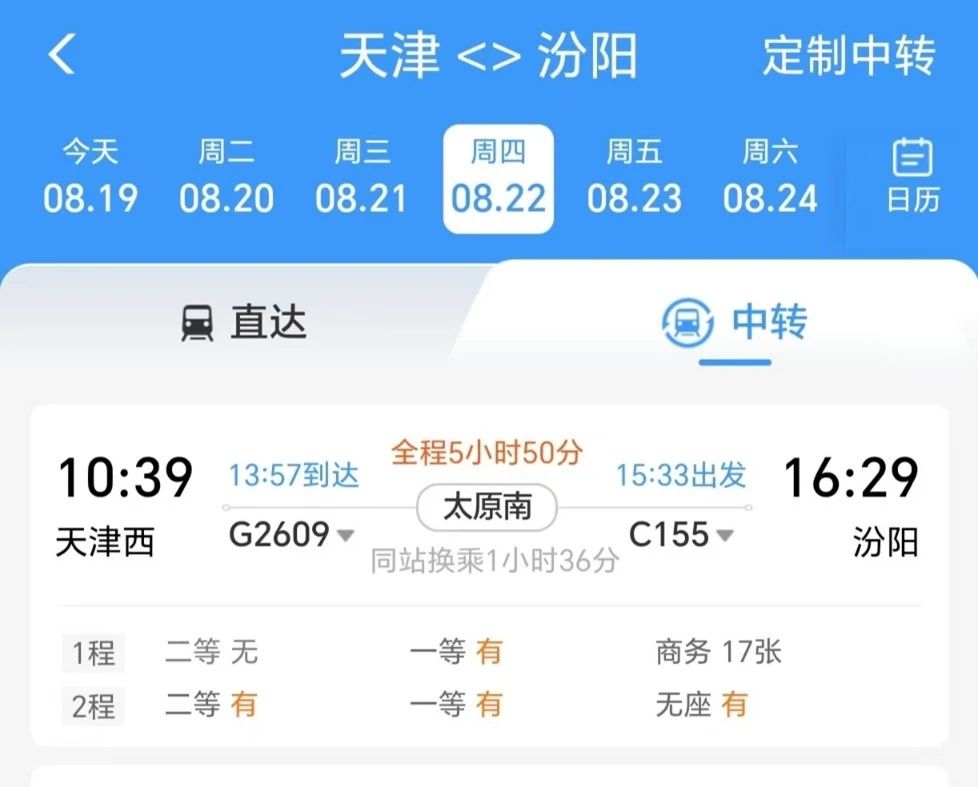The width and height of the screenshot is (978, 787).
Task: Switch to the 直达 direct tab
Action: pos(243,323)
